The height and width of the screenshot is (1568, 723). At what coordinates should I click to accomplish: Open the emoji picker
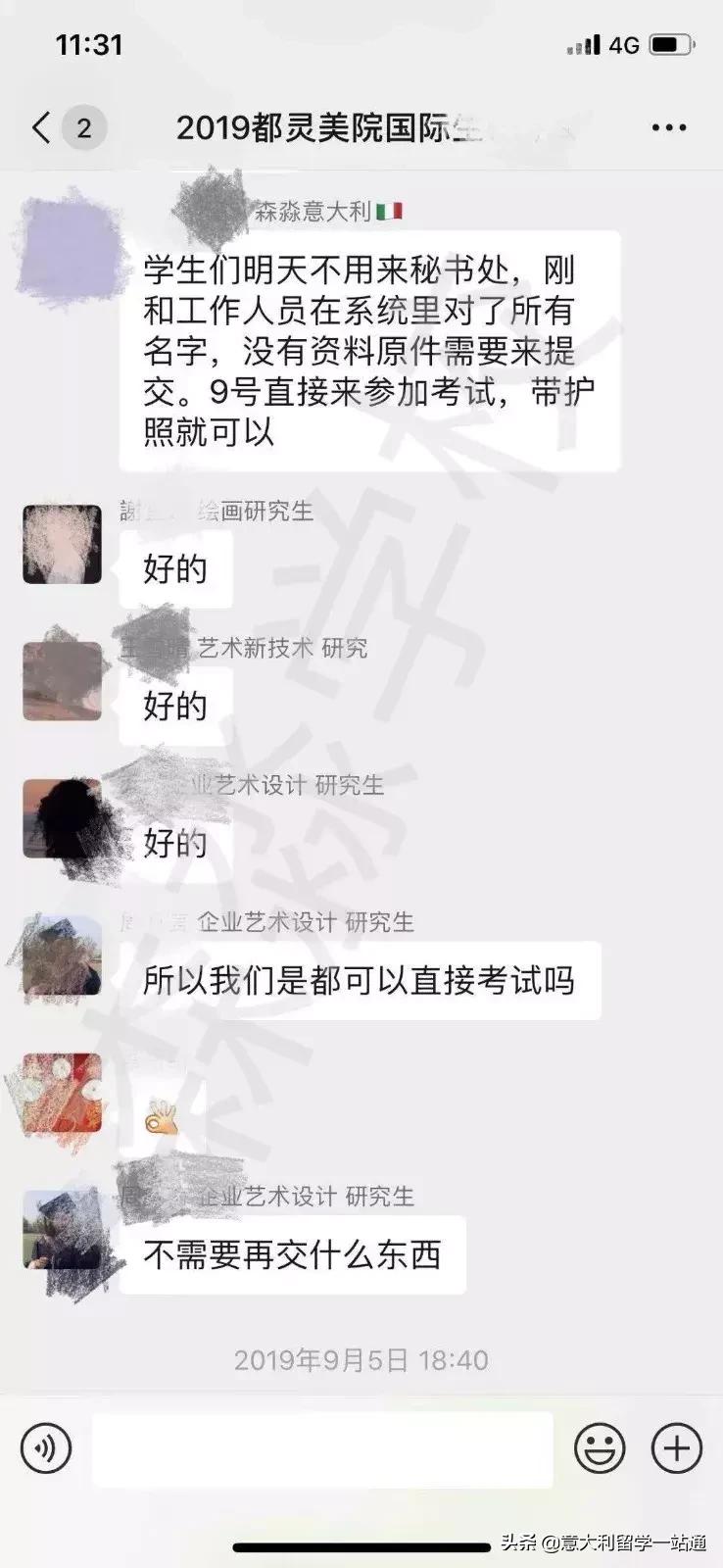pyautogui.click(x=598, y=1445)
